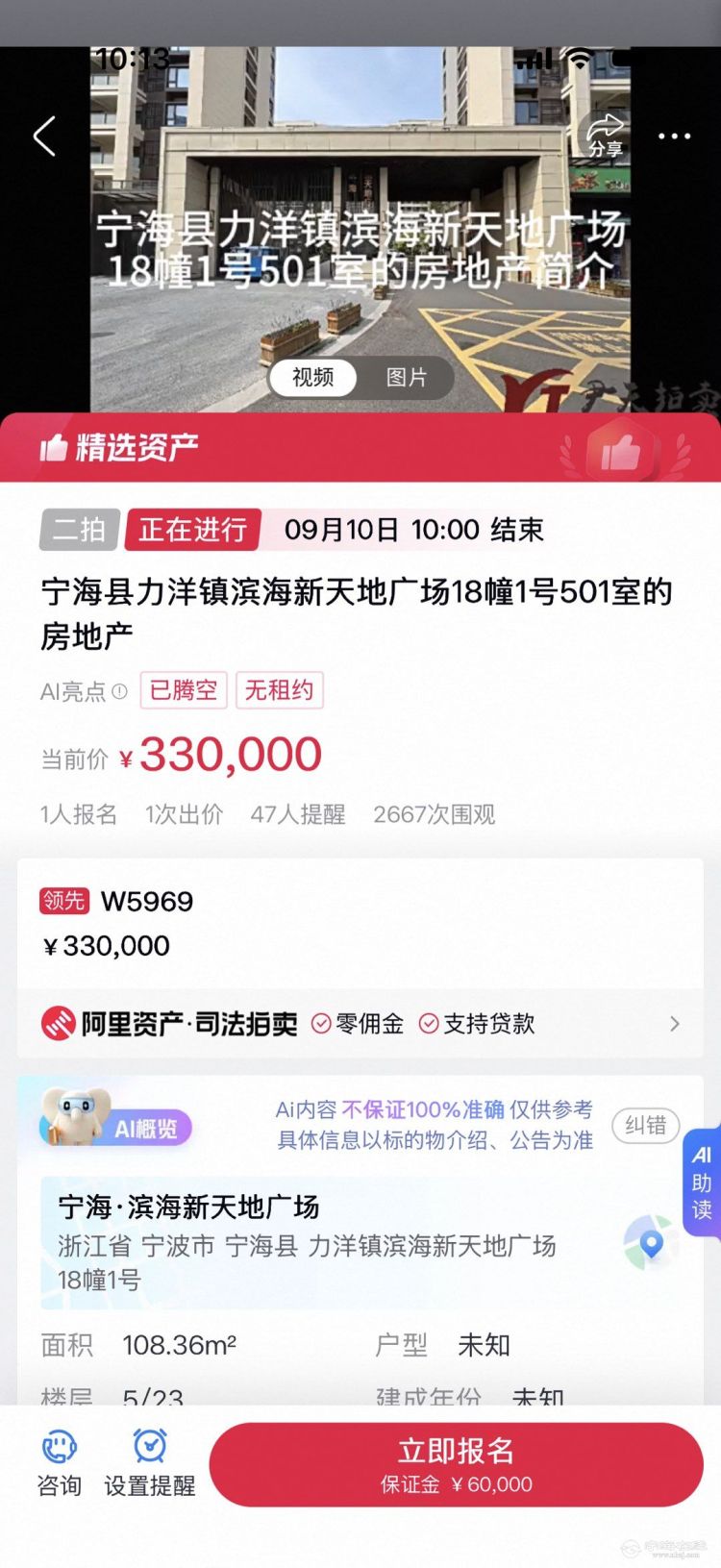This screenshot has width=721, height=1568.
Task: Open the map location for 滨海新天地广场
Action: tap(651, 1244)
